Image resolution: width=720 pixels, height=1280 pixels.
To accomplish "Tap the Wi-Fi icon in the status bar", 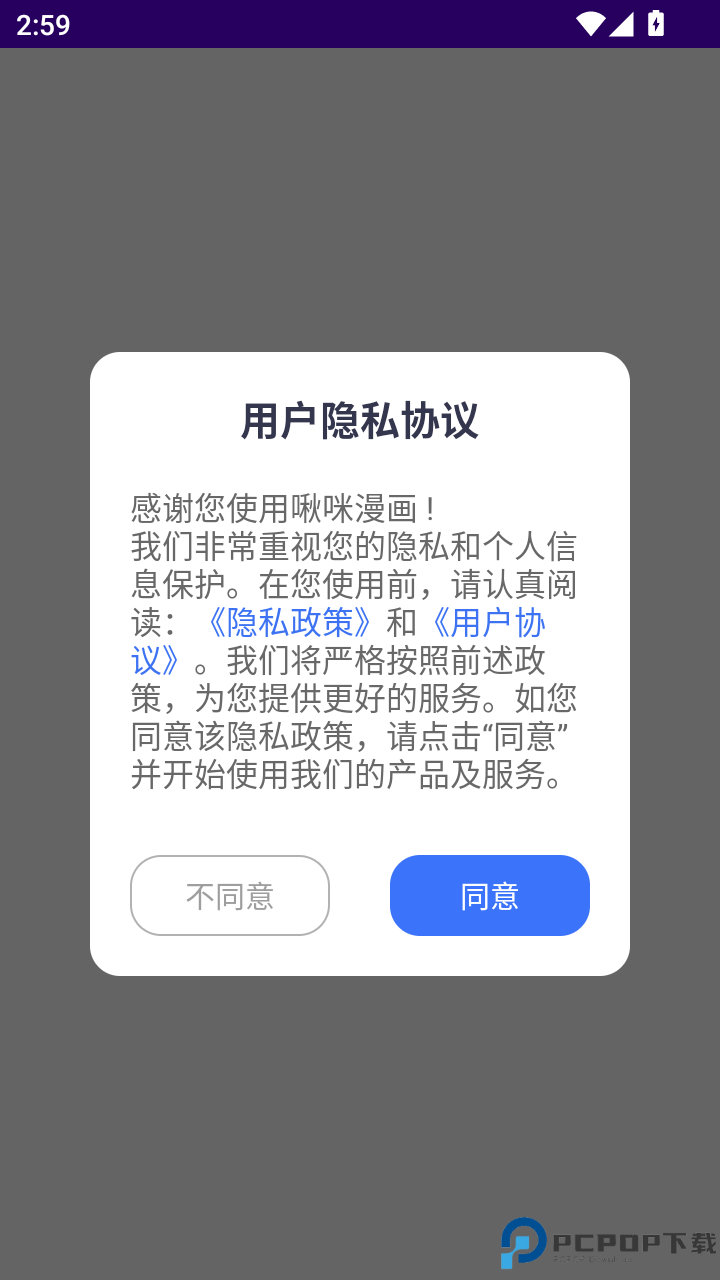I will pyautogui.click(x=589, y=25).
